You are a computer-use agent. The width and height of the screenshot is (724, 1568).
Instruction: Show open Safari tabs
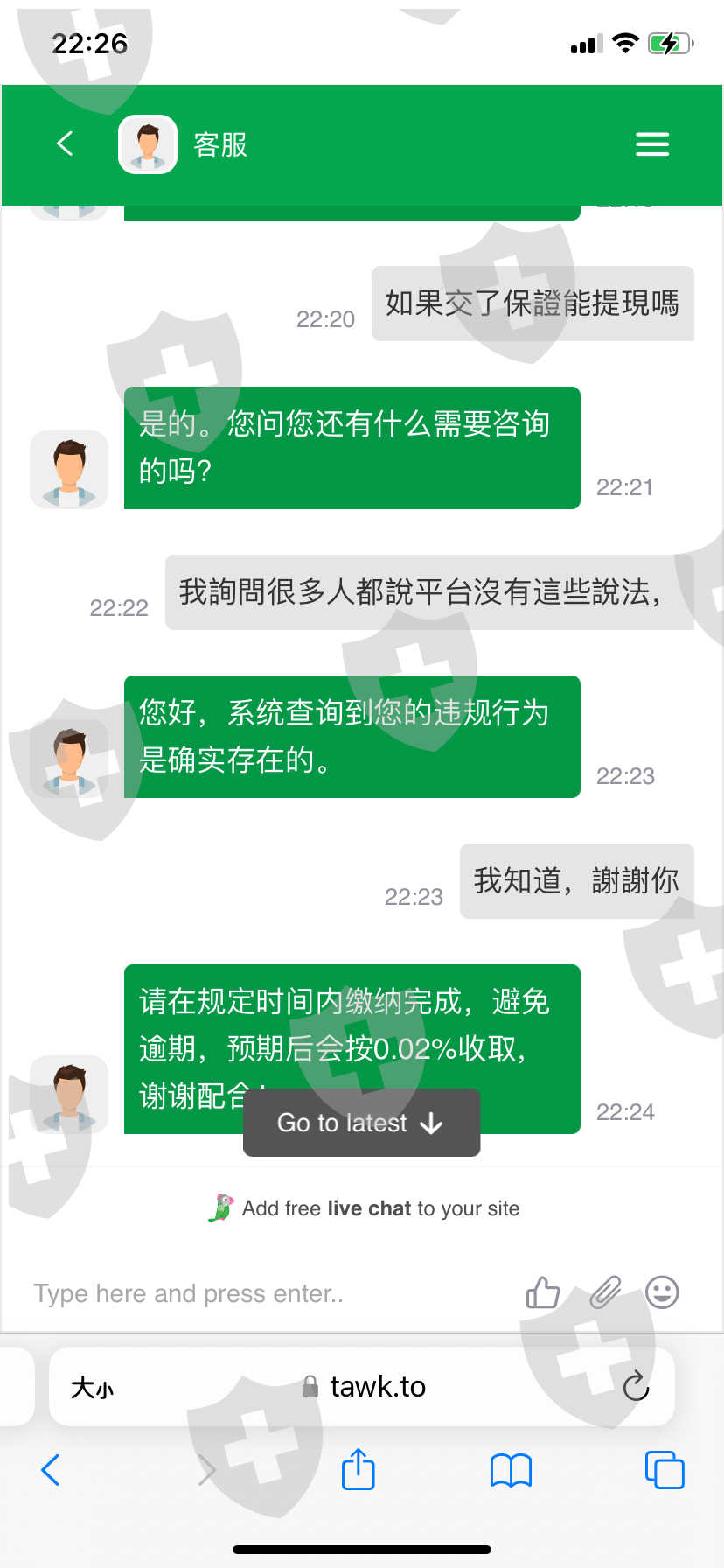tap(665, 1470)
